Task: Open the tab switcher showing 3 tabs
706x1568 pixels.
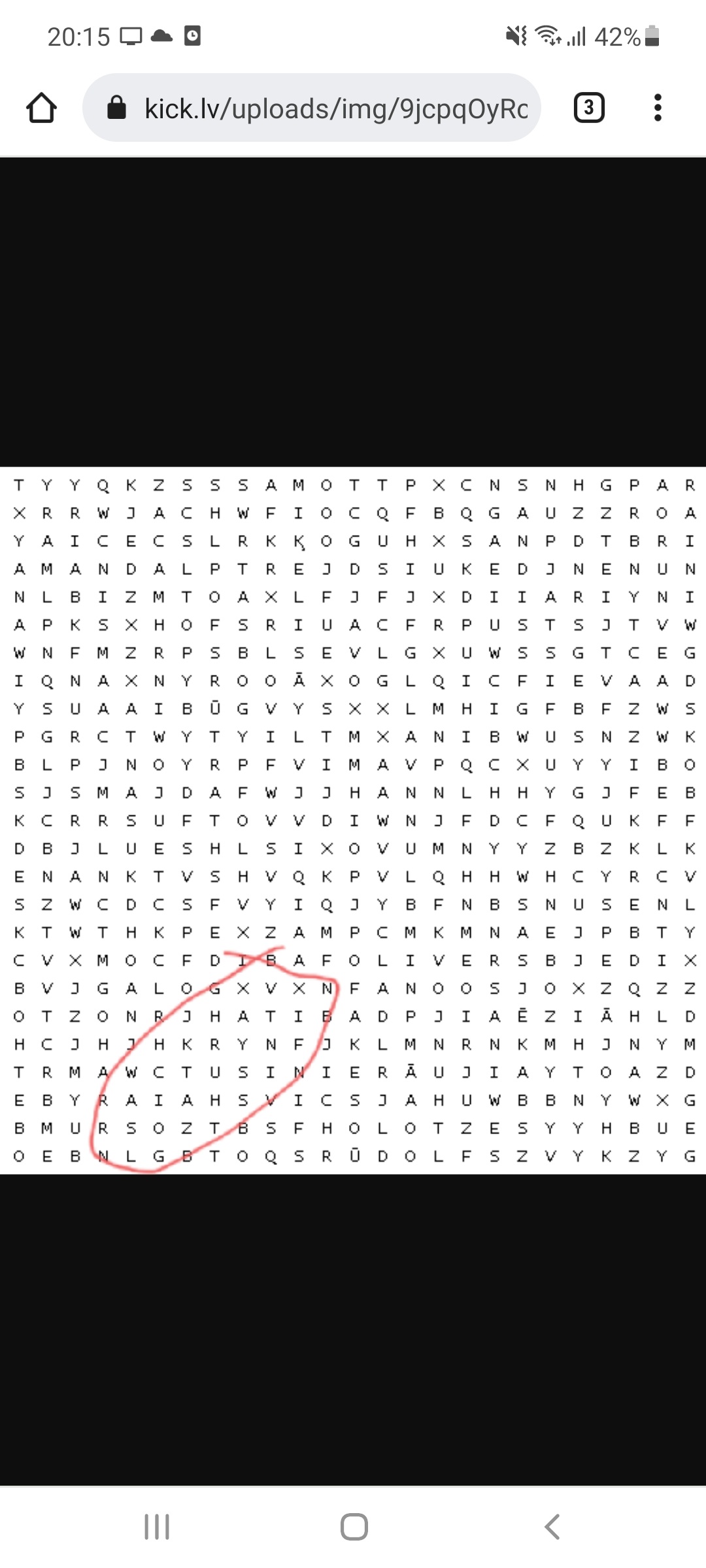Action: [588, 108]
